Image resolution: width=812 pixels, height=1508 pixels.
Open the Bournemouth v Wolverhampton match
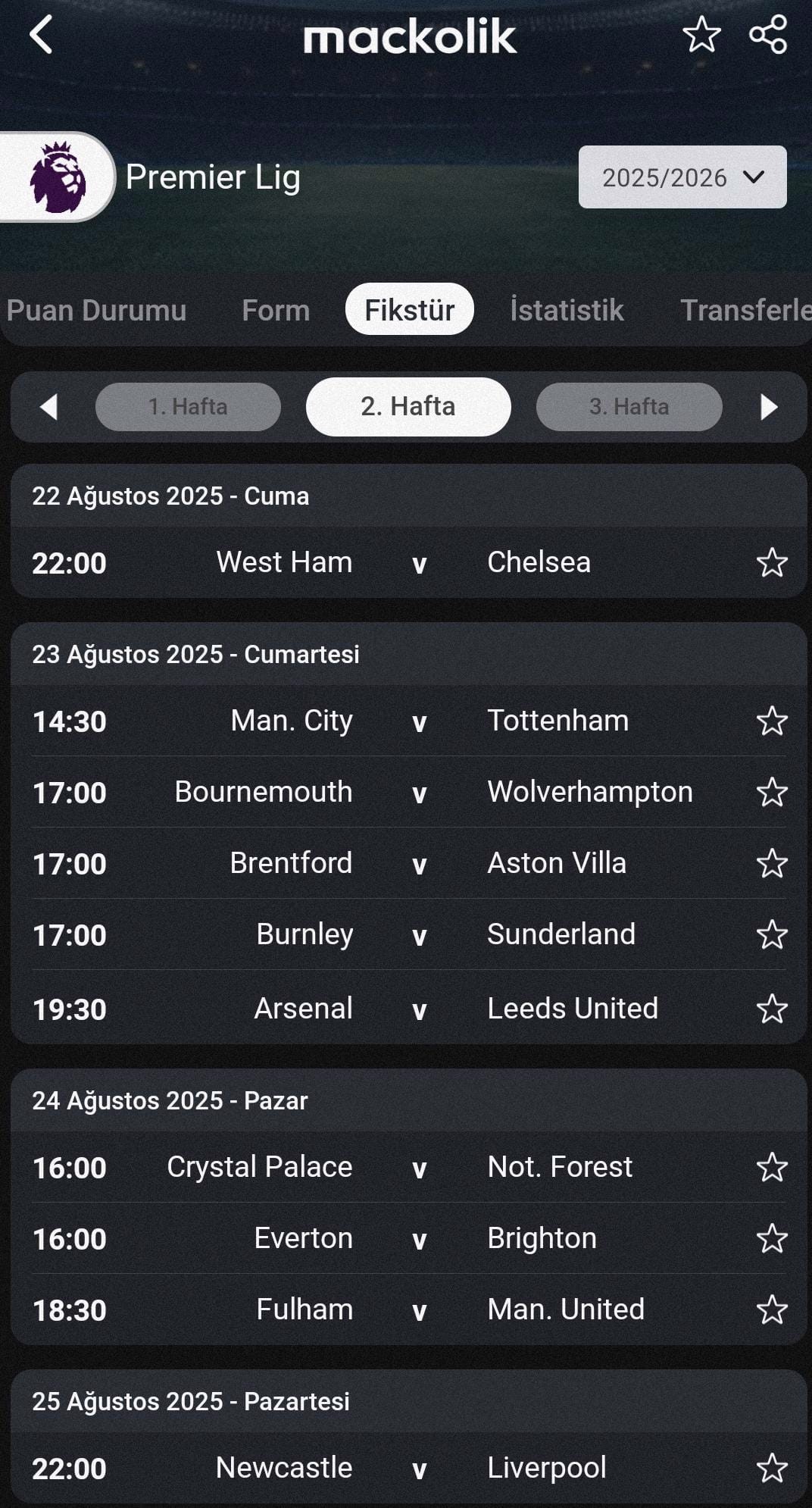pos(409,793)
